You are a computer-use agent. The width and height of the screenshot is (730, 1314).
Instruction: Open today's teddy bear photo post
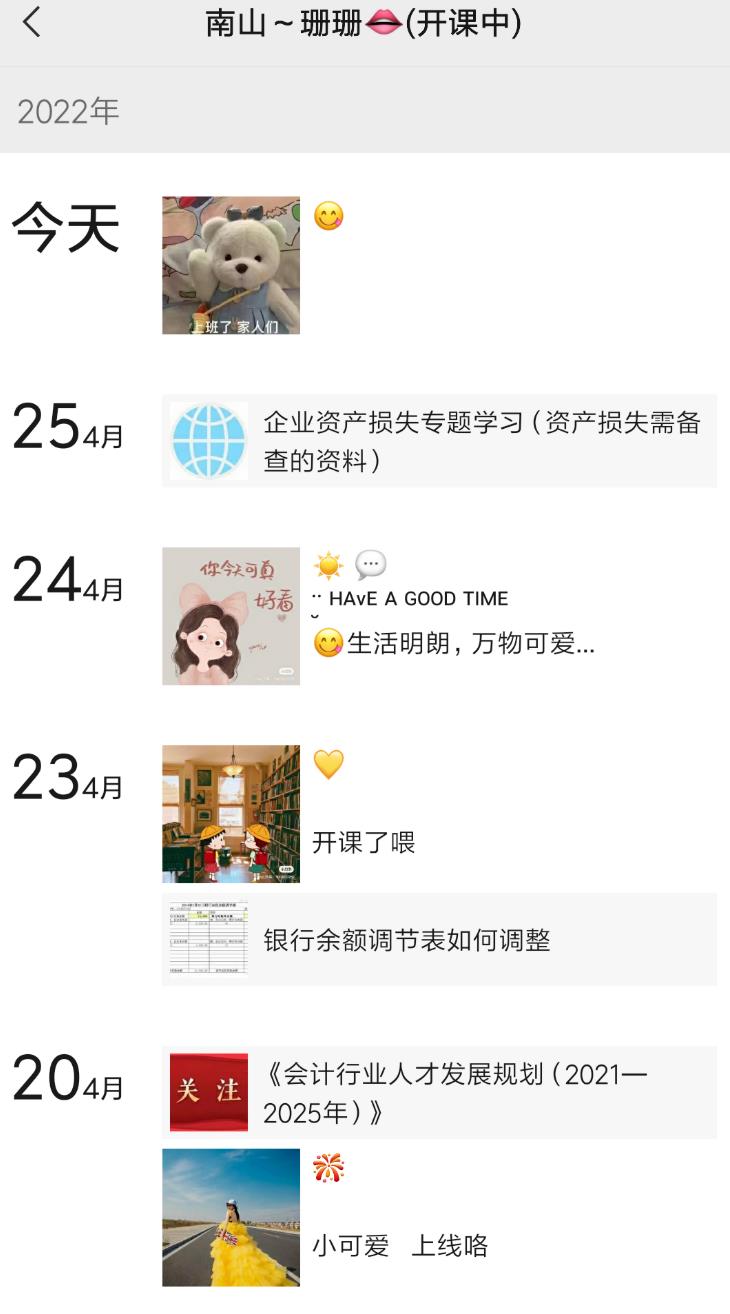[231, 265]
